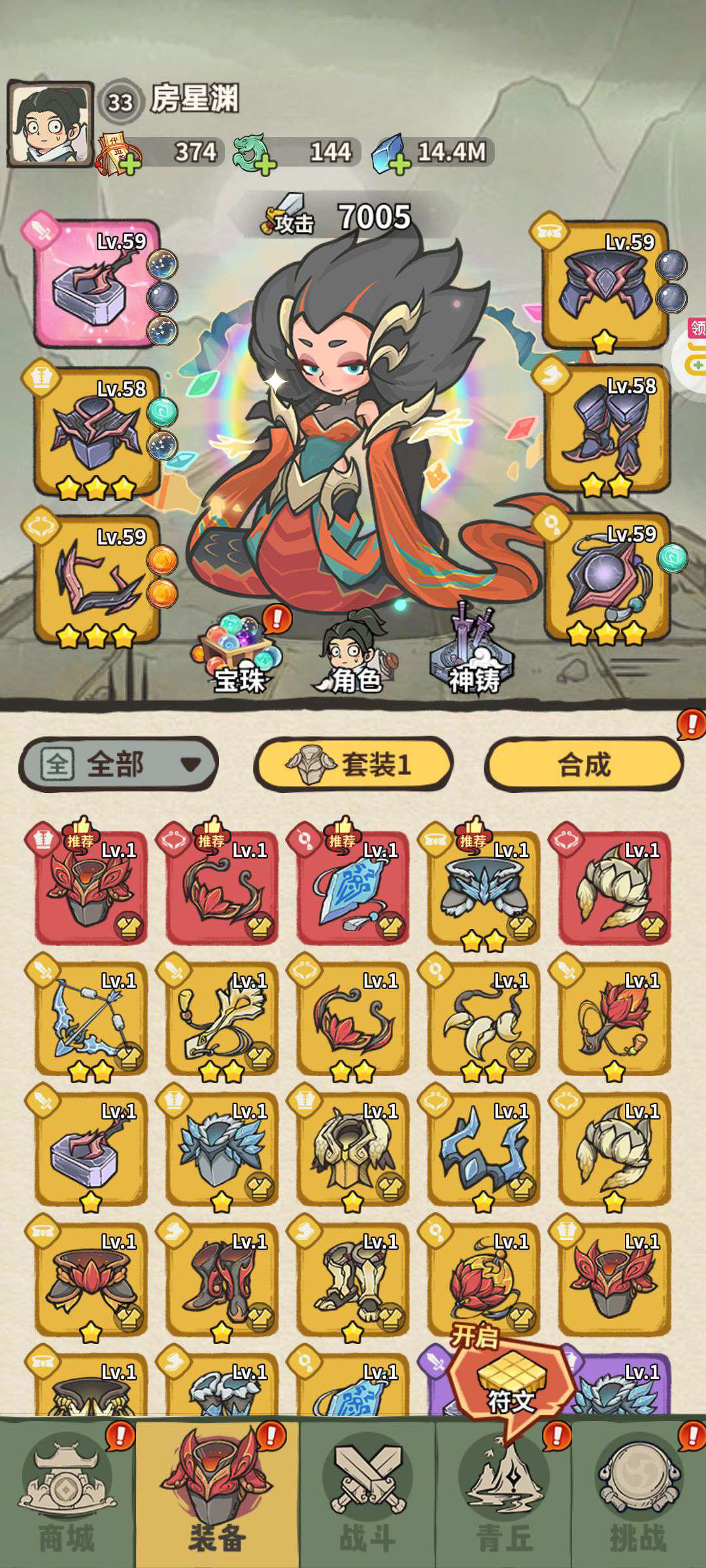This screenshot has height=1568, width=706.
Task: Switch to the 商城 shop tab
Action: [67, 1496]
